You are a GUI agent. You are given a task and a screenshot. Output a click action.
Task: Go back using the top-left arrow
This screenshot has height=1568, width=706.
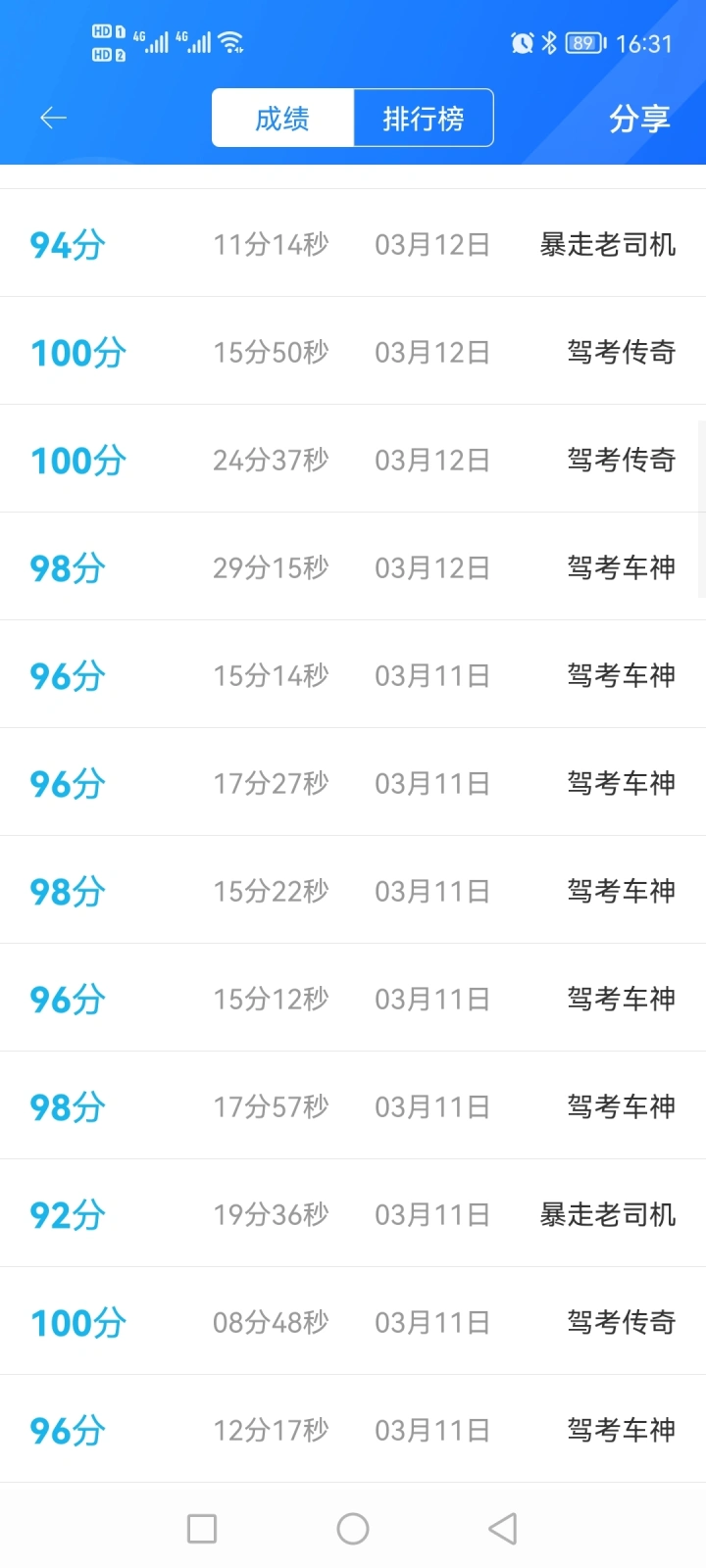pos(53,119)
